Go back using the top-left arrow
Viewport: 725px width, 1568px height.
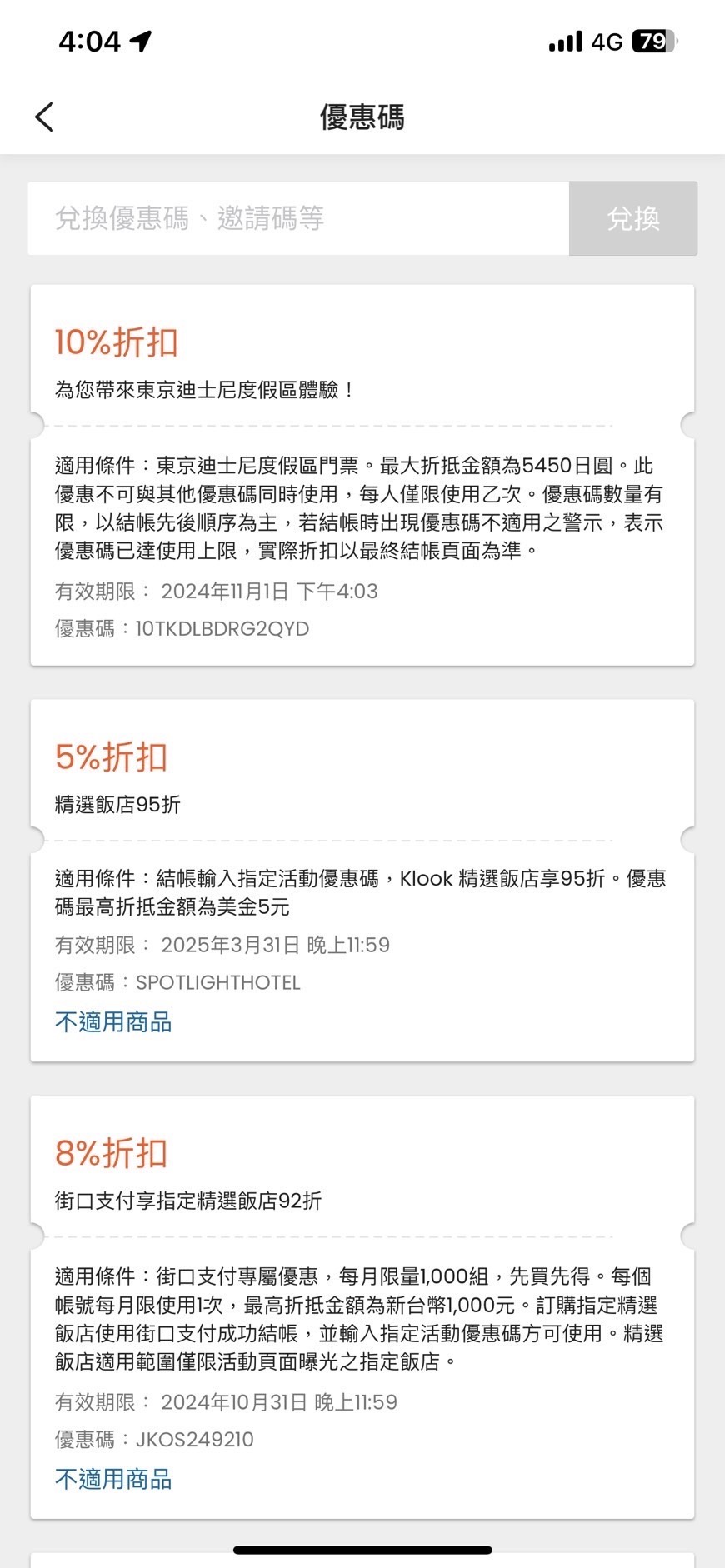[x=45, y=117]
